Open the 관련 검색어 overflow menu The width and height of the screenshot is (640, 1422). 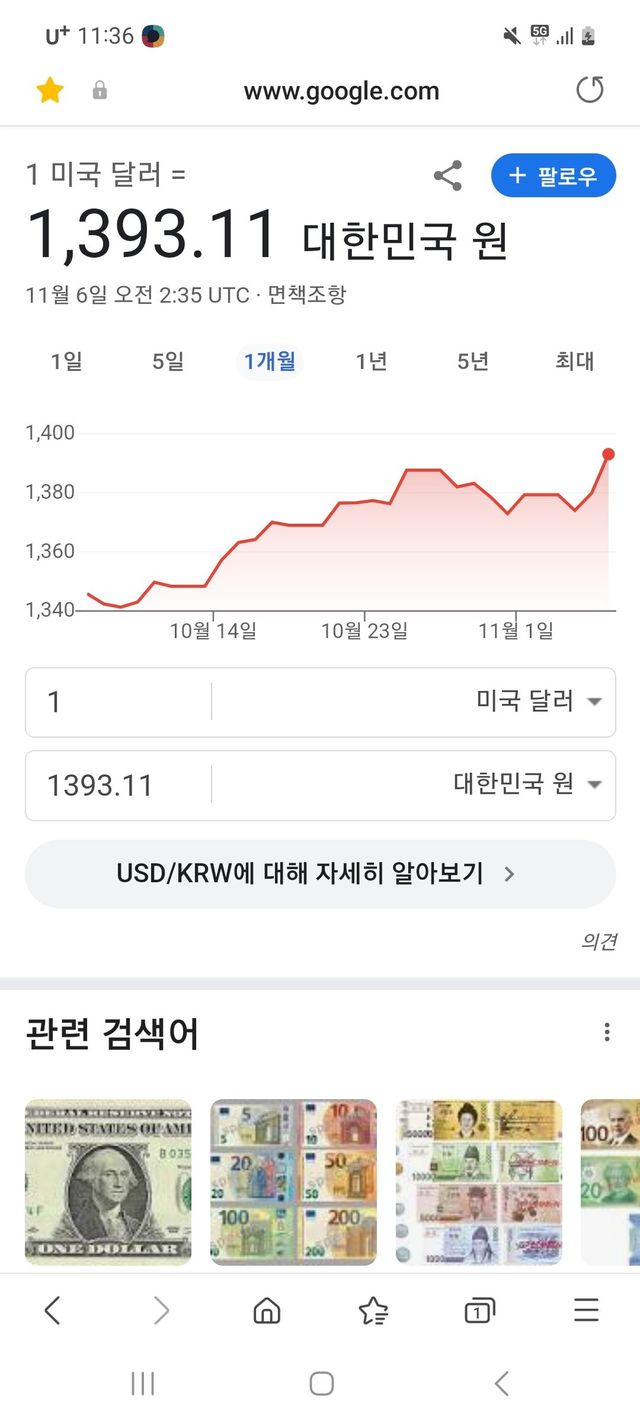tap(606, 1032)
